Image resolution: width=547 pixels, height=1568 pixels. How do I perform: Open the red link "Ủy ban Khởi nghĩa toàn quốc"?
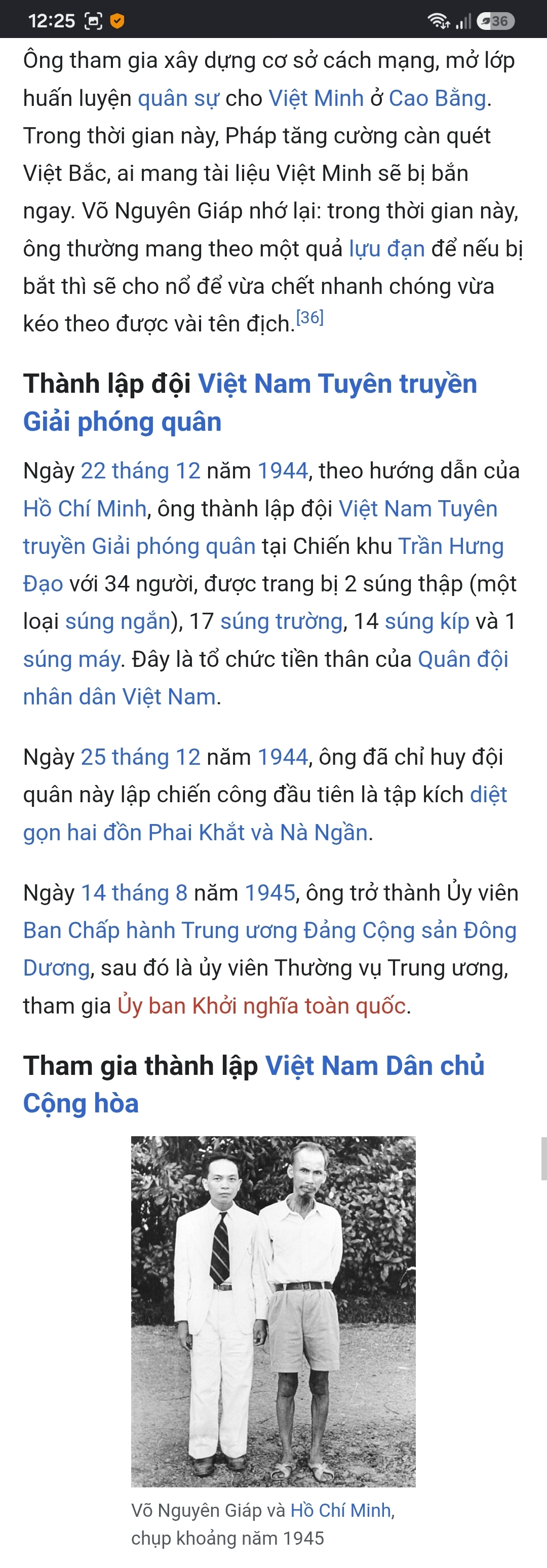point(262,1005)
